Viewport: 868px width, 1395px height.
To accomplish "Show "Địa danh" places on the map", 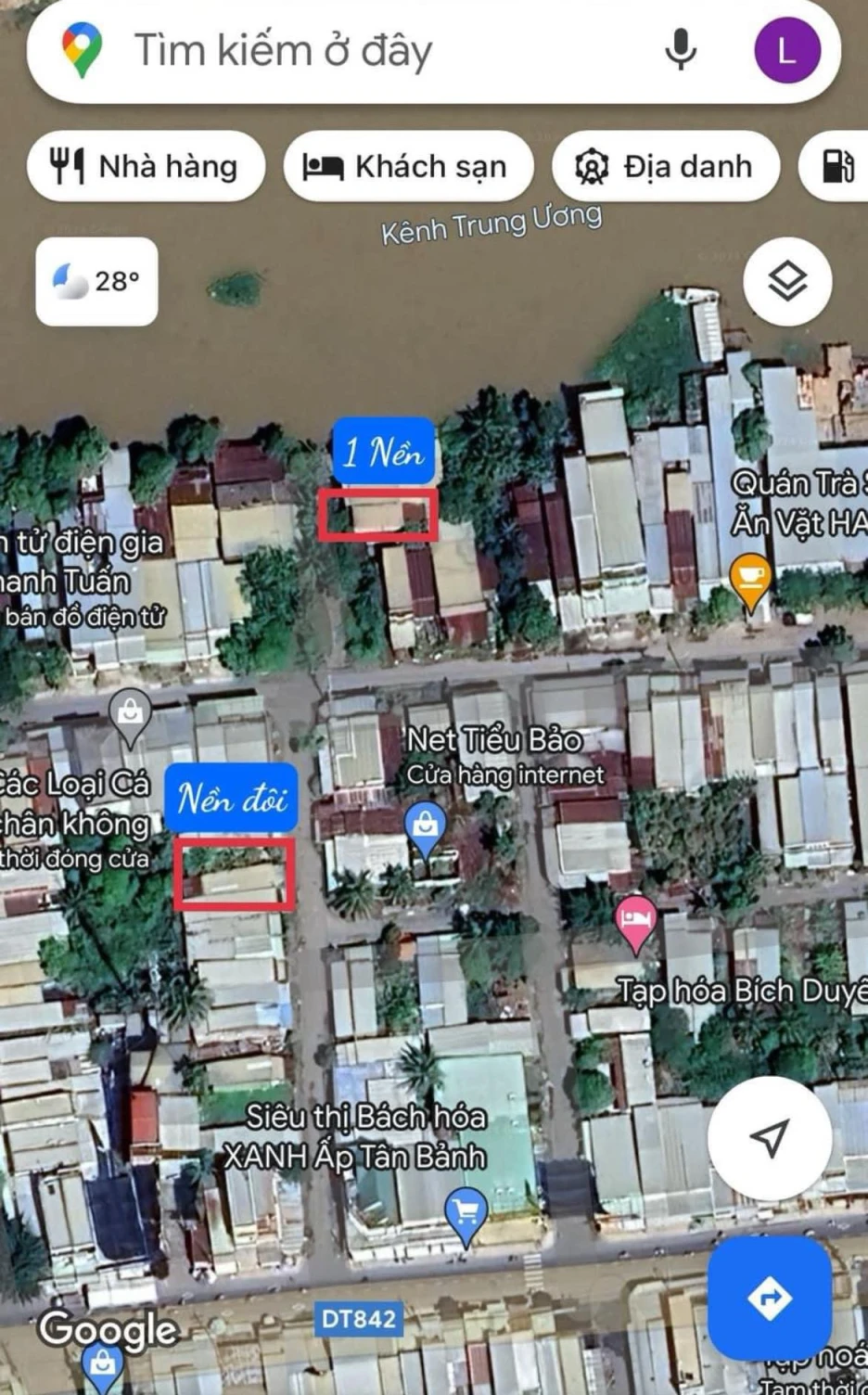I will pyautogui.click(x=665, y=167).
